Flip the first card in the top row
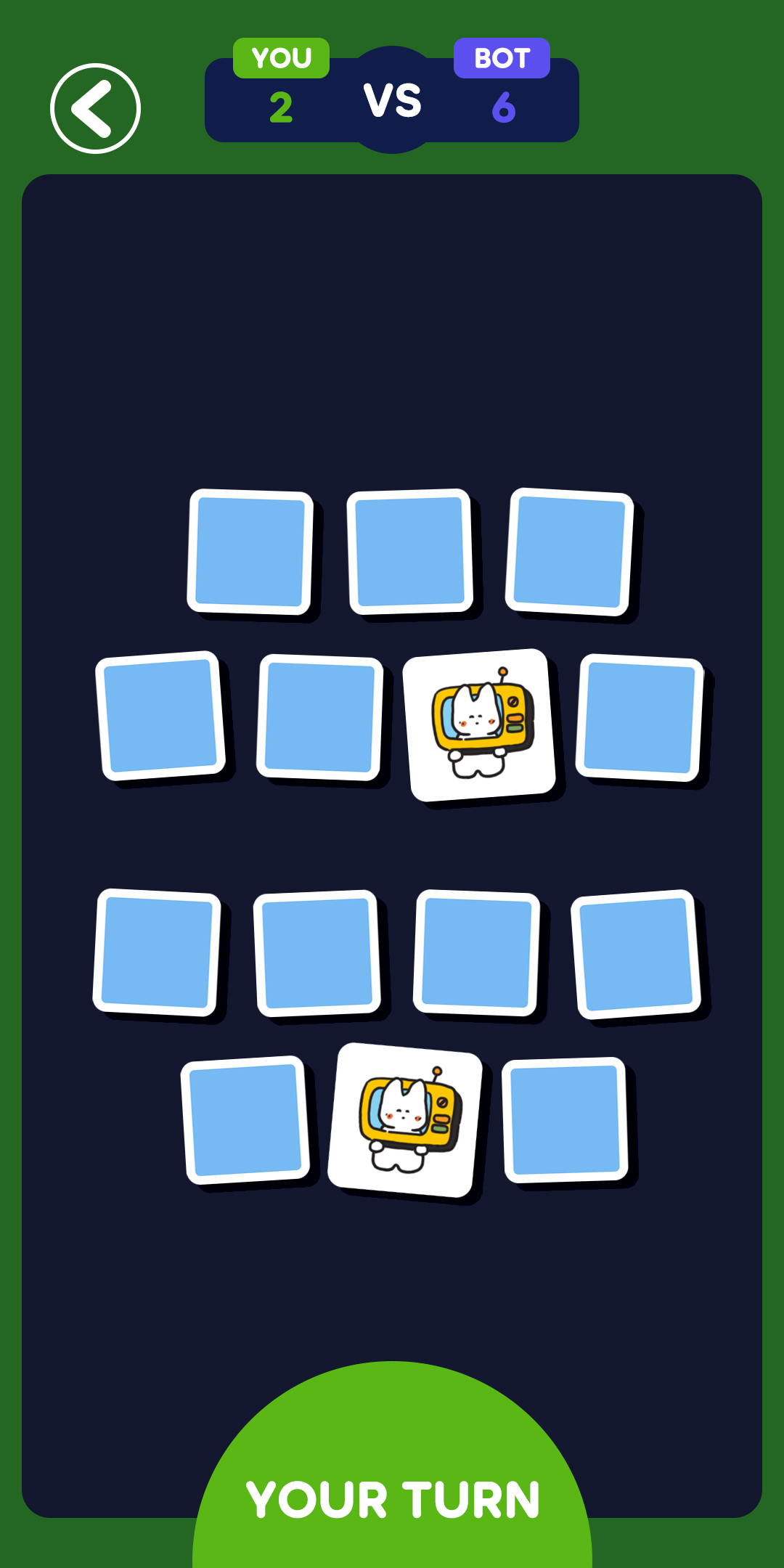784x1568 pixels. [250, 552]
